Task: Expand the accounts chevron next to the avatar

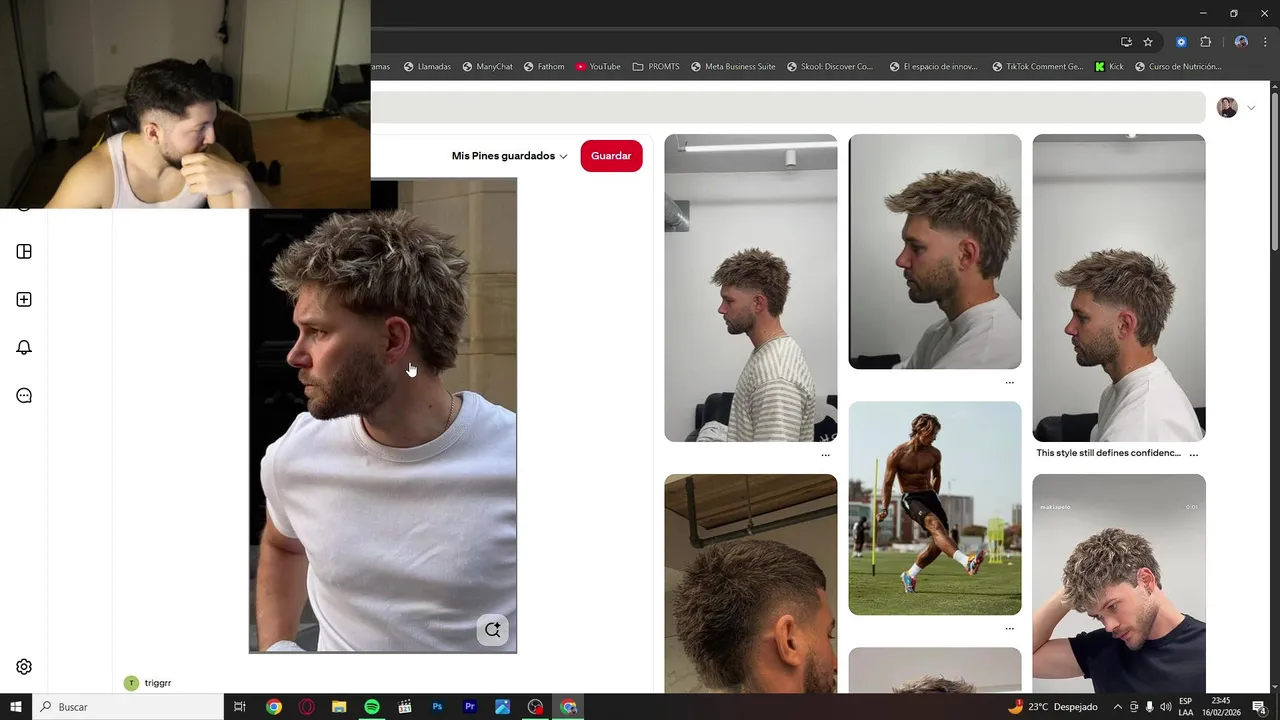Action: (x=1251, y=108)
